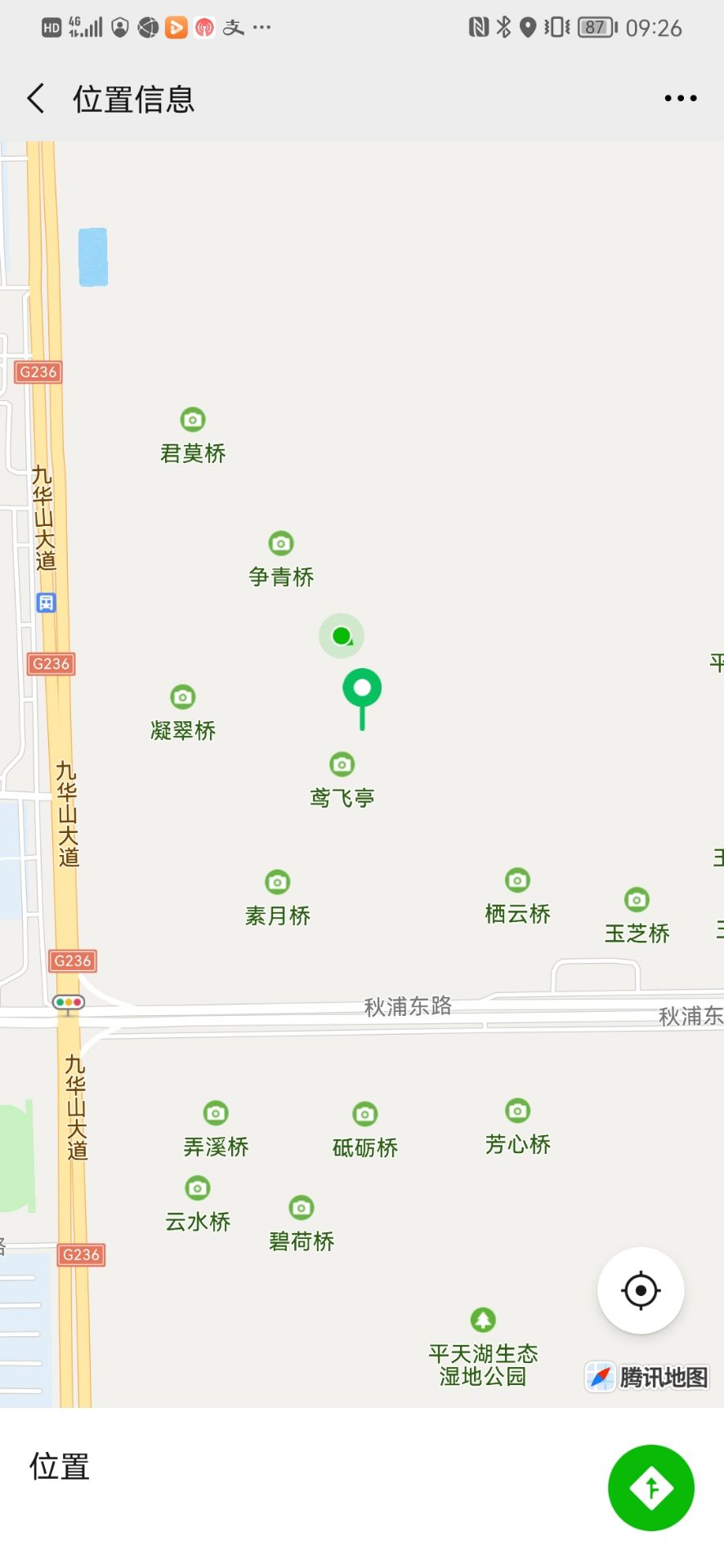
Task: Select the 云水桥 point of interest
Action: click(198, 1188)
